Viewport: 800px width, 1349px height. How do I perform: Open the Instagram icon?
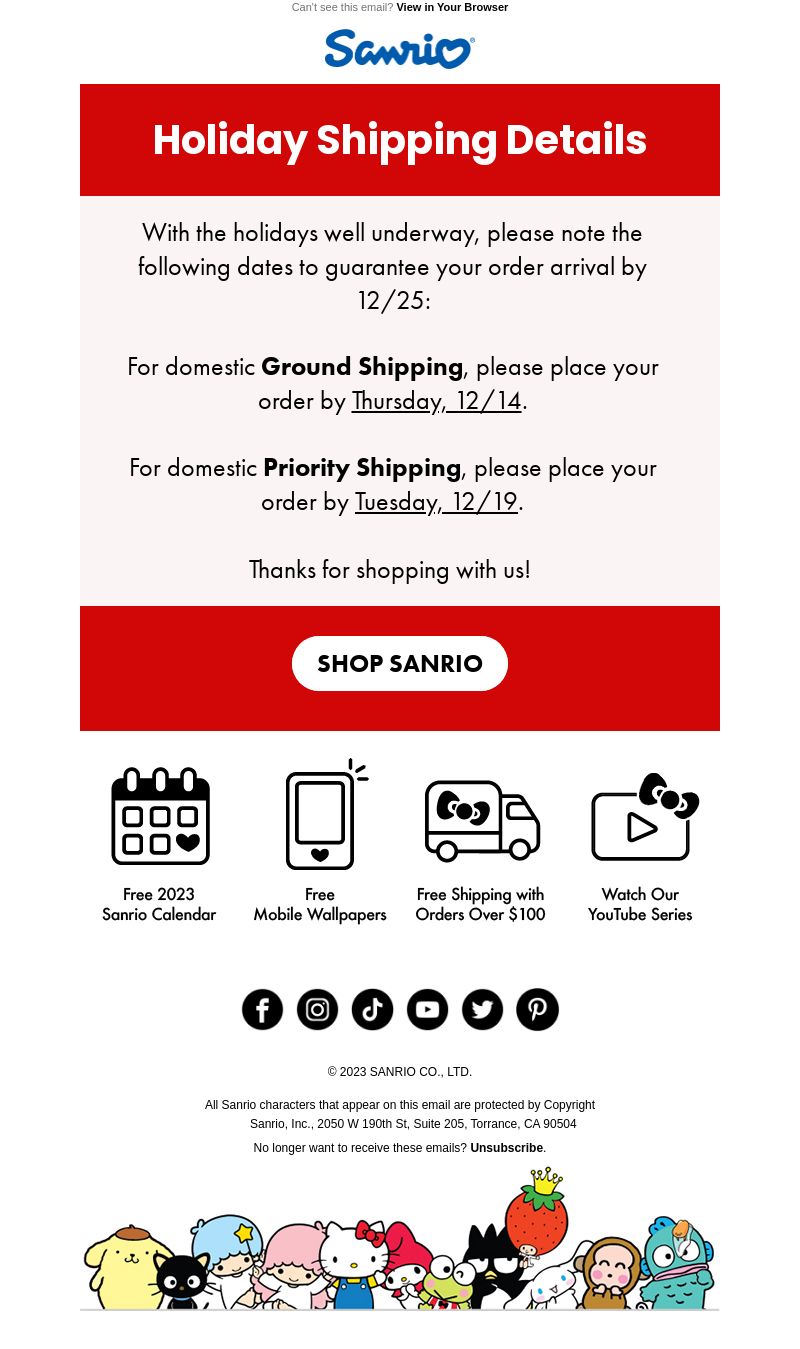317,1010
